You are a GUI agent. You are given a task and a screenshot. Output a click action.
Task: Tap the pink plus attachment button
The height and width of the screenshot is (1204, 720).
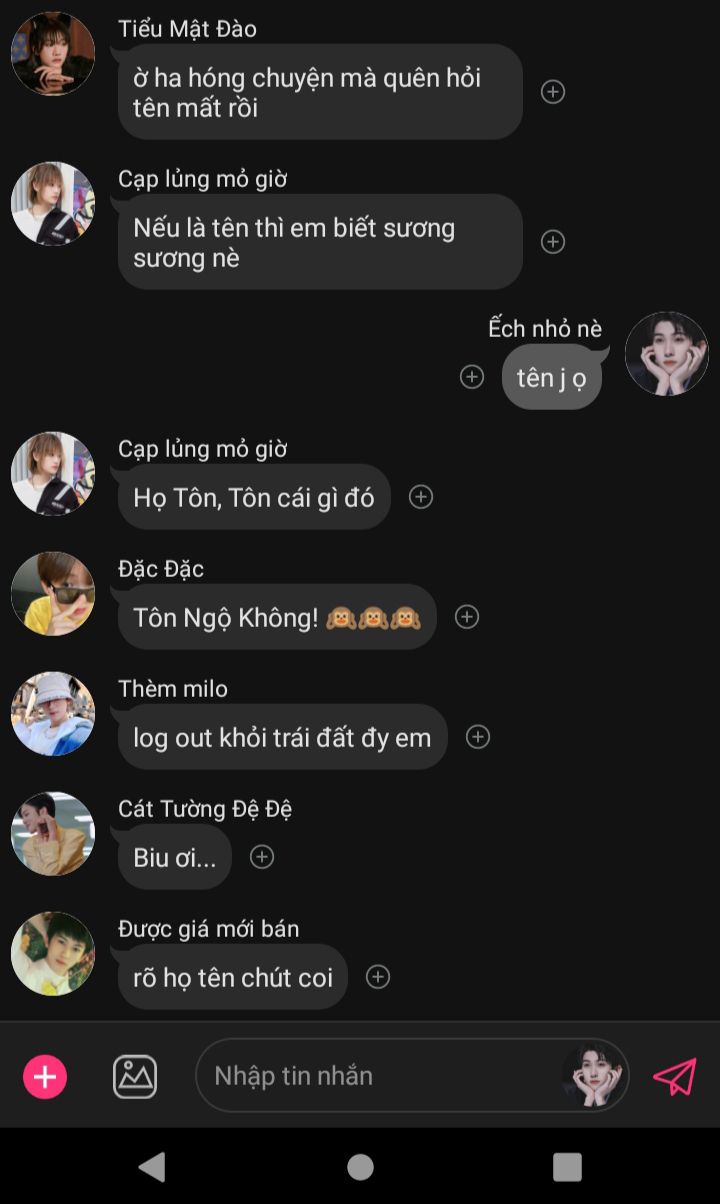click(x=45, y=1077)
